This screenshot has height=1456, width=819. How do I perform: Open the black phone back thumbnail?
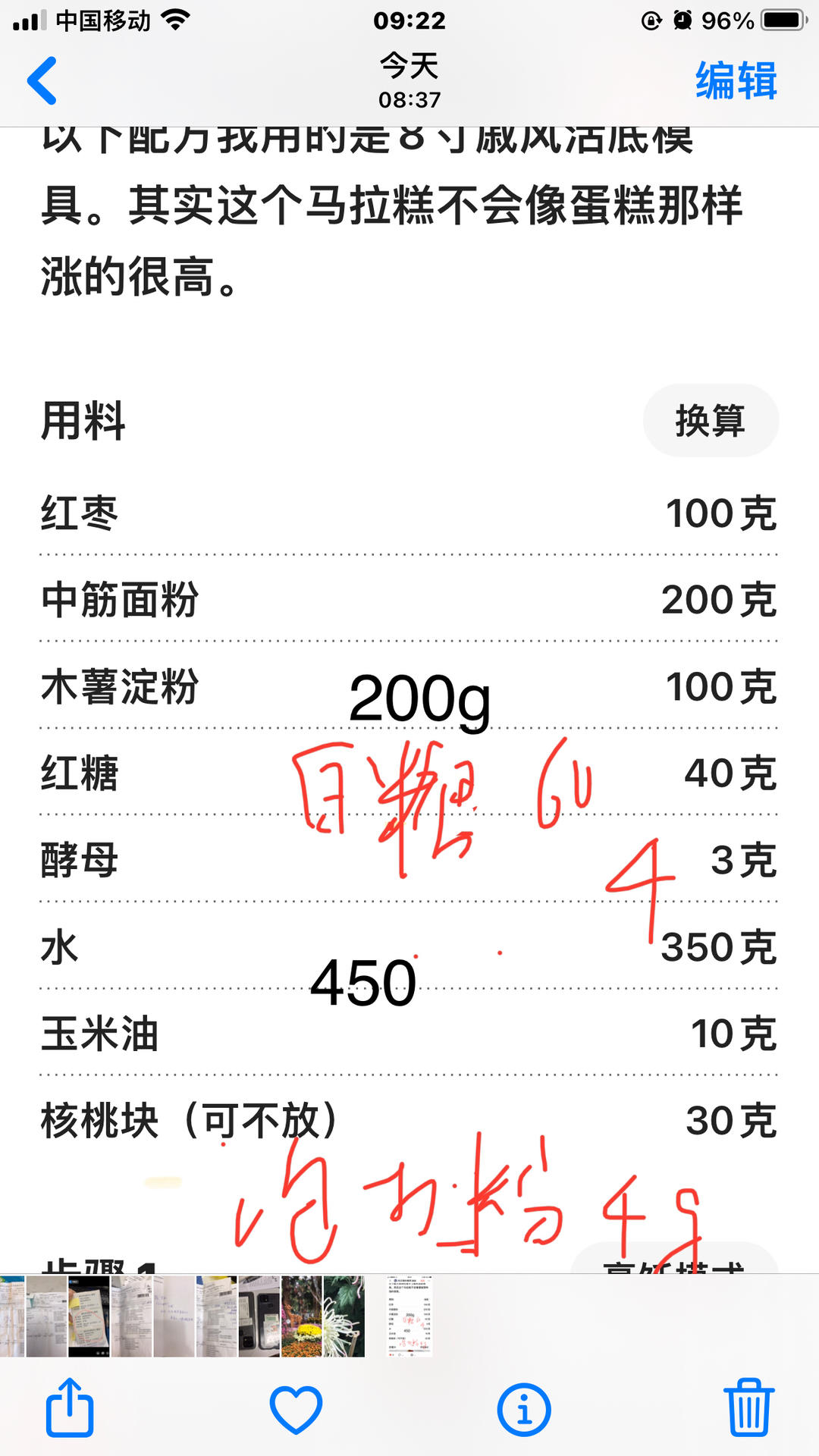[259, 1316]
